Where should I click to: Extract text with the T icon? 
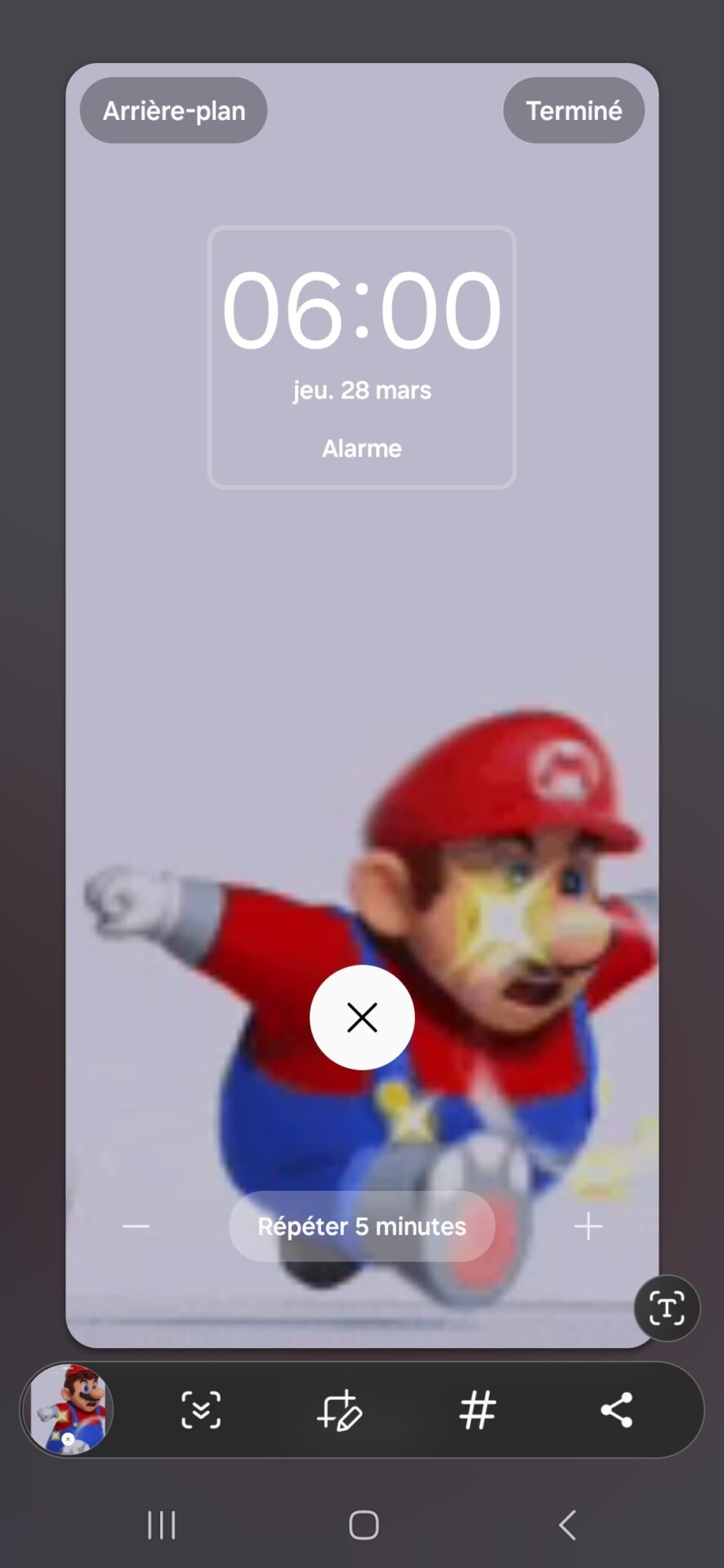point(667,1308)
